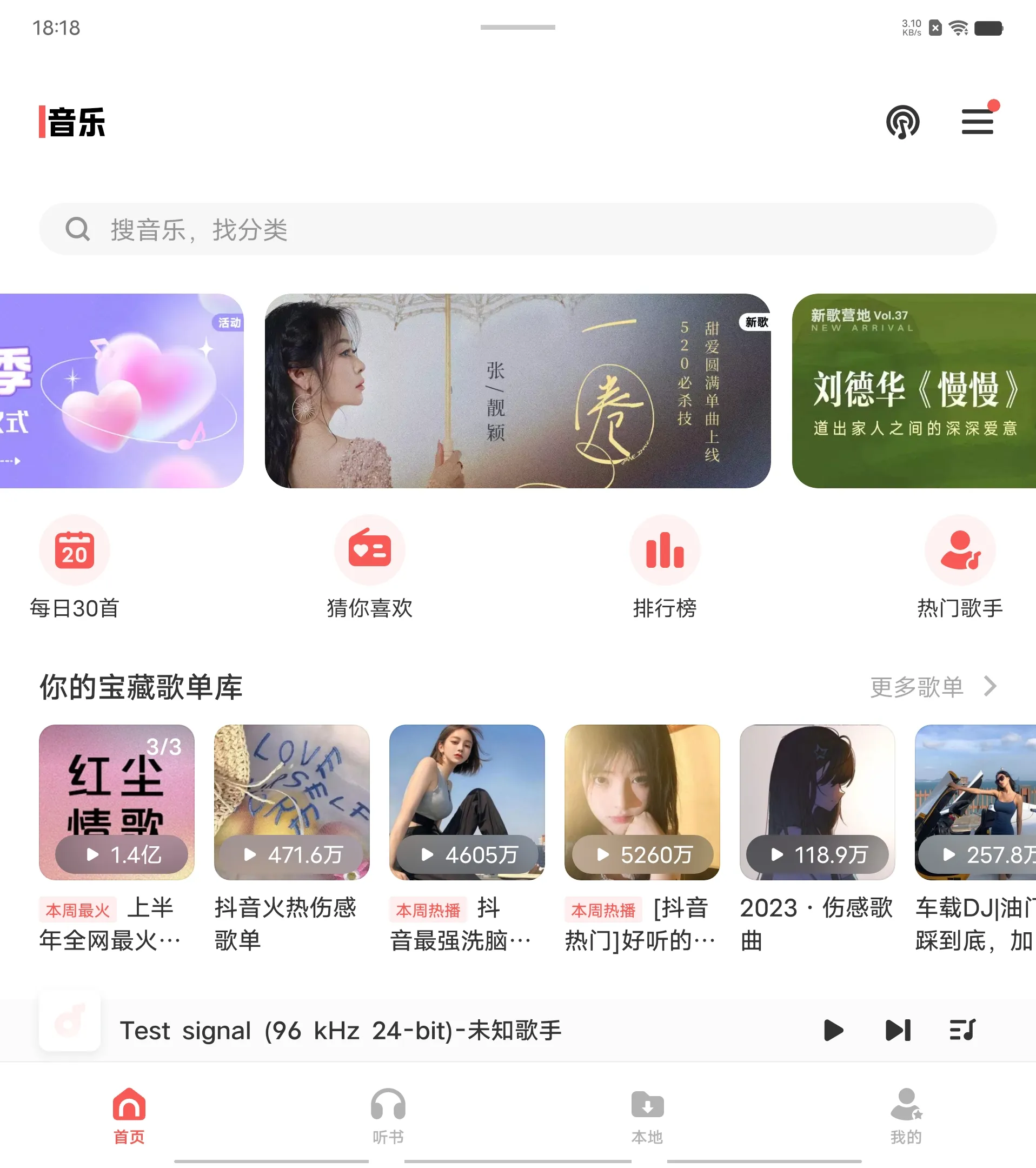The image size is (1036, 1168).
Task: Open the 热门歌手 shortcut
Action: tap(960, 567)
